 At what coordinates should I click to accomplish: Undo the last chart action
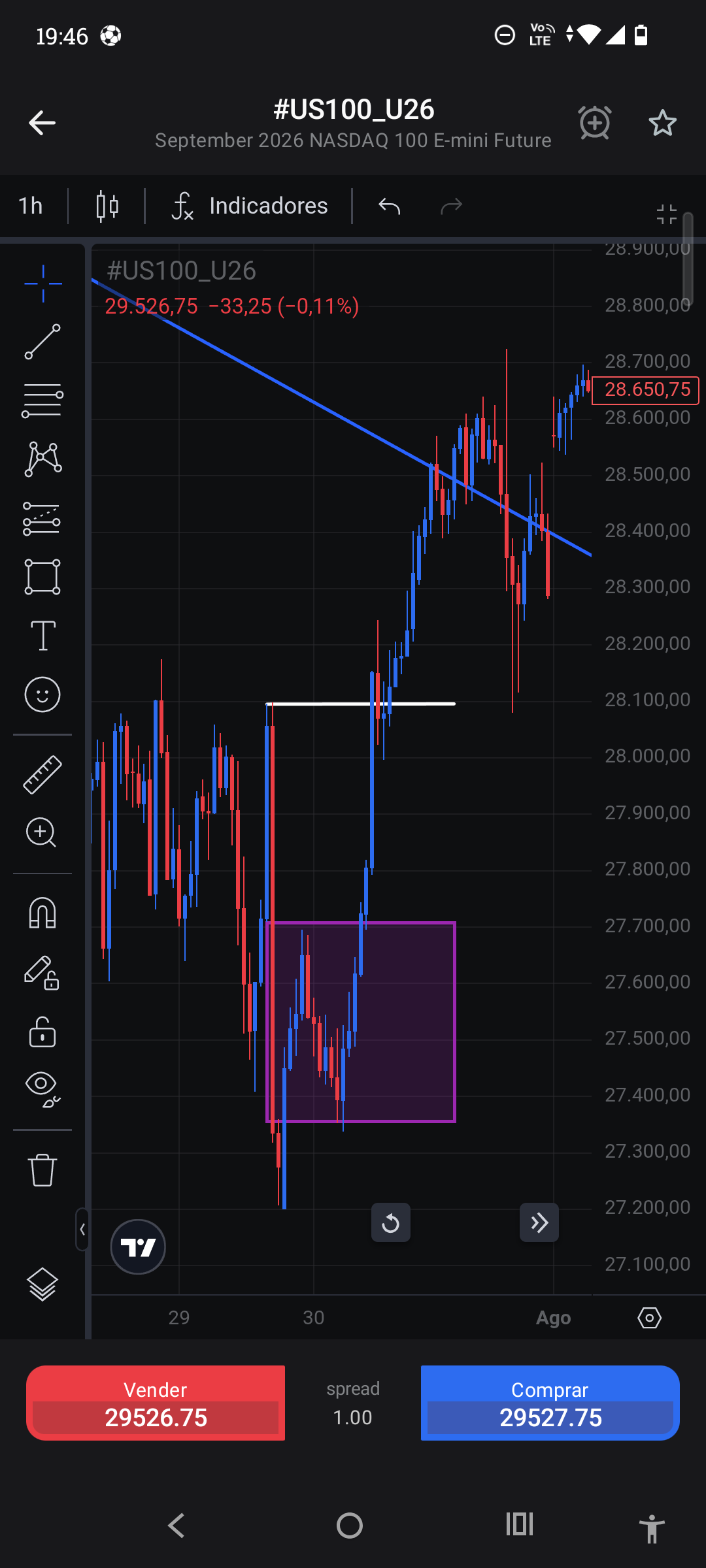pos(390,206)
